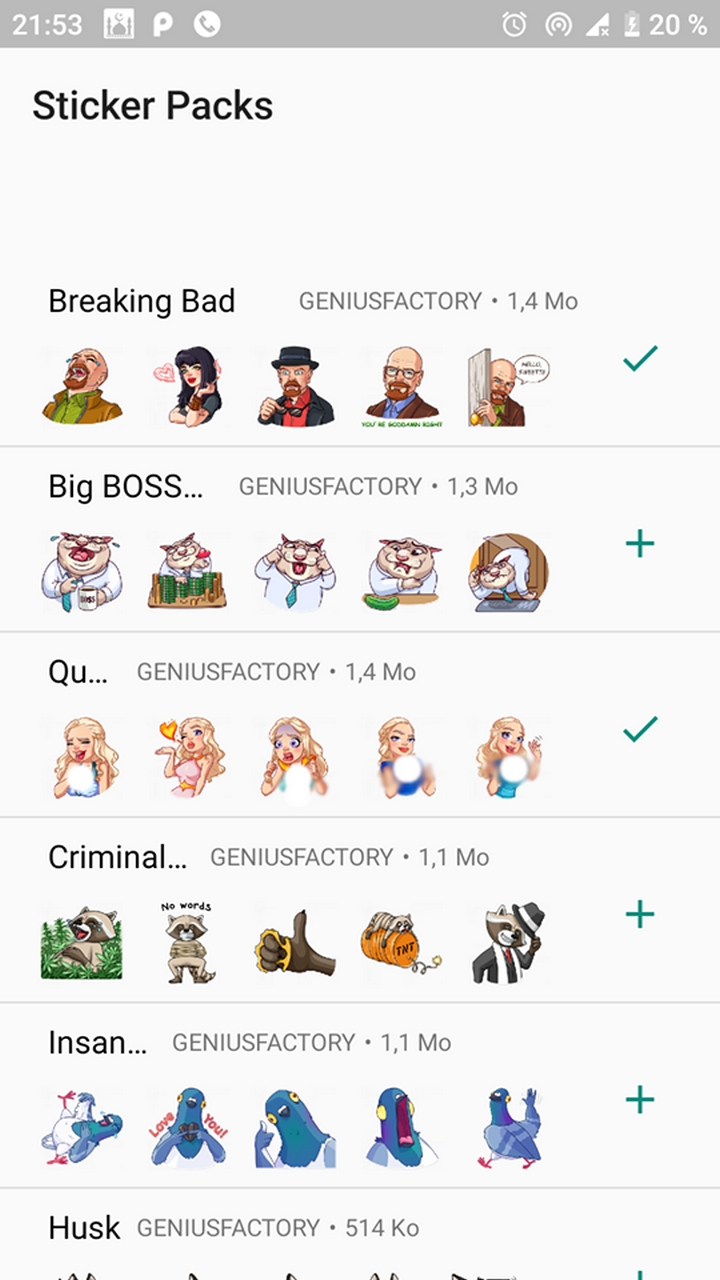Tap the 1,4 Mo size label
Image resolution: width=720 pixels, height=1280 pixels.
click(542, 301)
